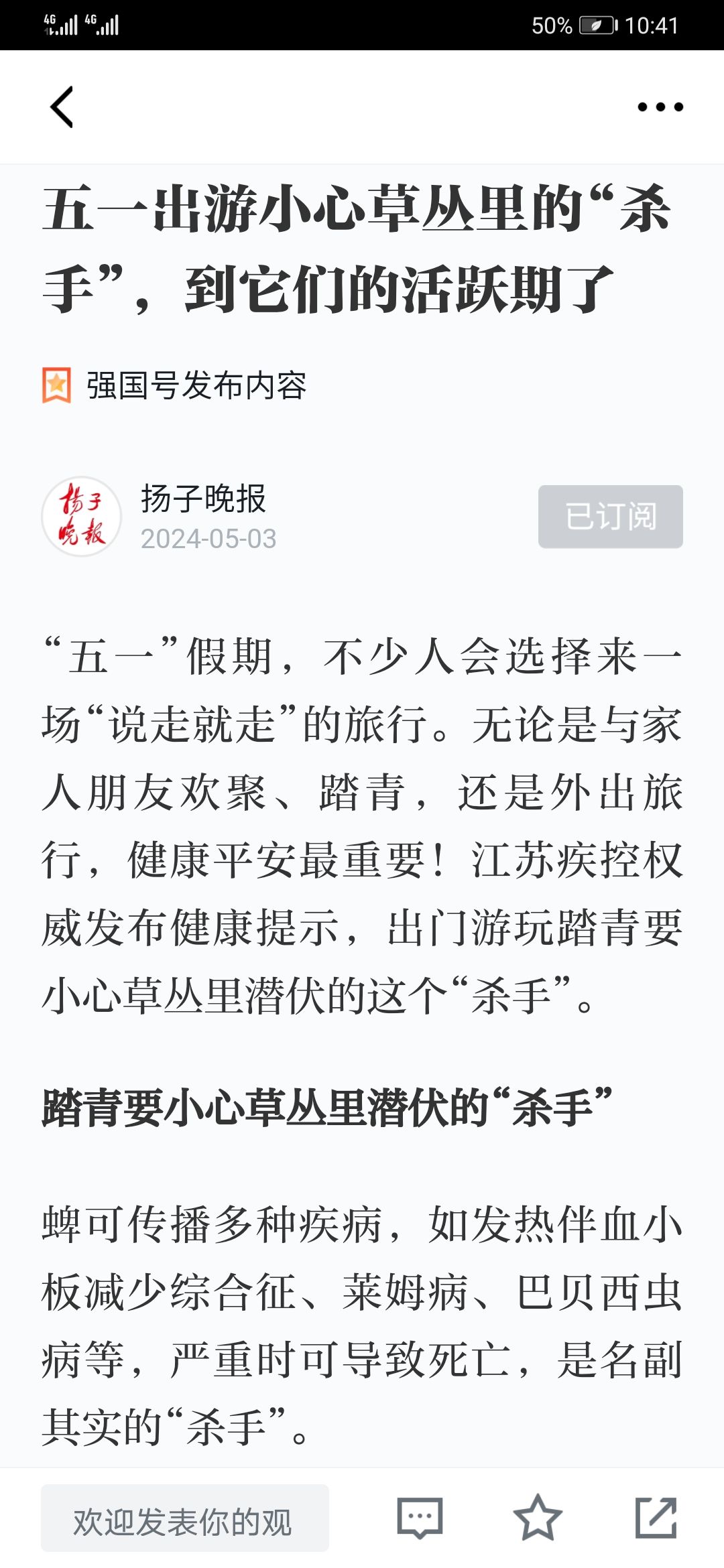
Task: Share the article using the share icon
Action: coord(656,1518)
